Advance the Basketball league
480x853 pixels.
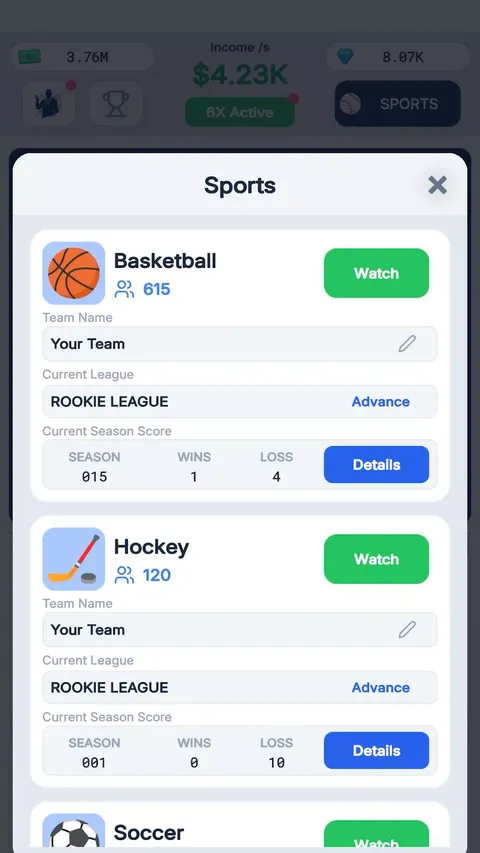coord(380,401)
